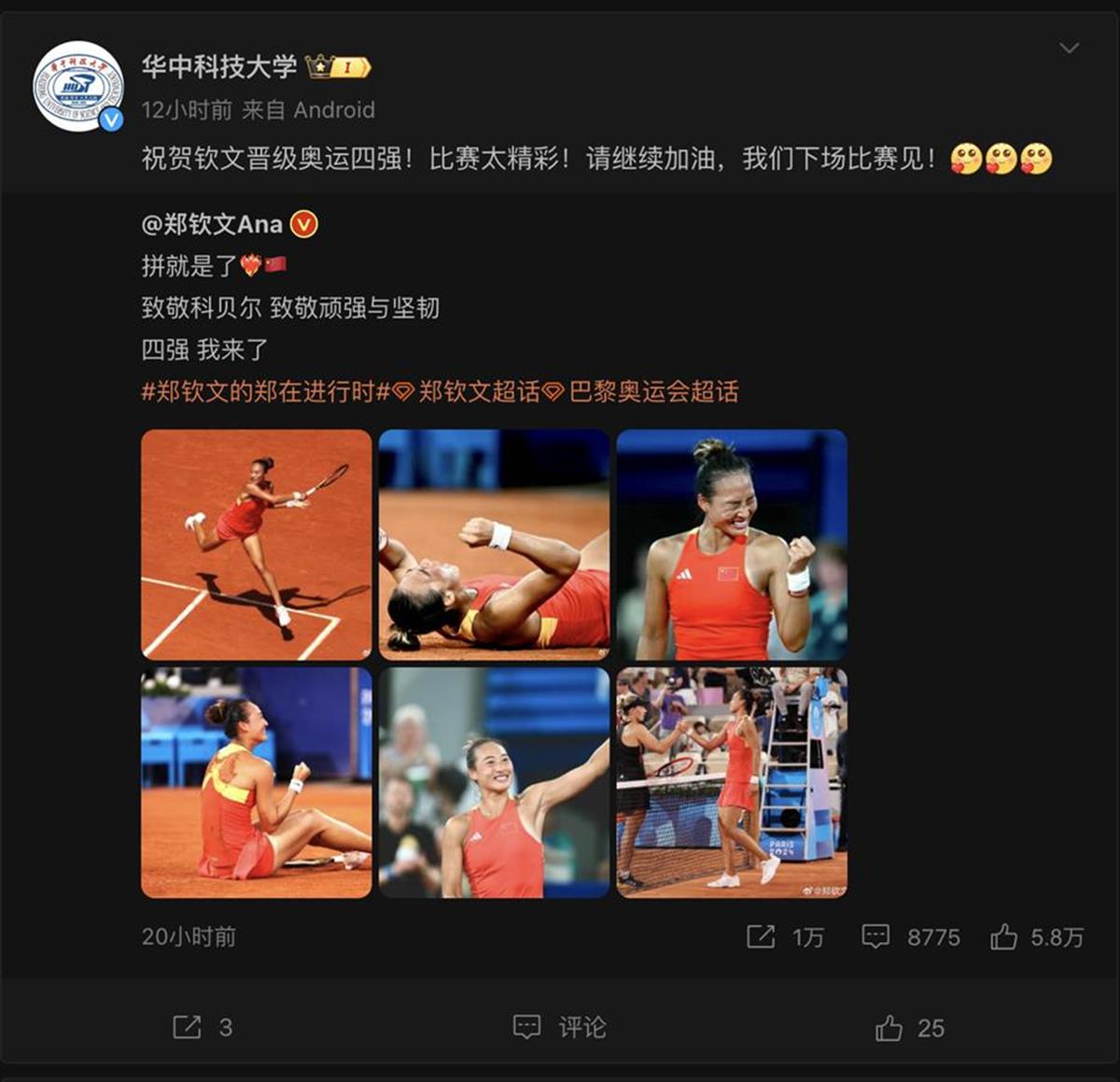Image resolution: width=1120 pixels, height=1082 pixels.
Task: View photo of player lying on the clay
Action: click(x=494, y=544)
